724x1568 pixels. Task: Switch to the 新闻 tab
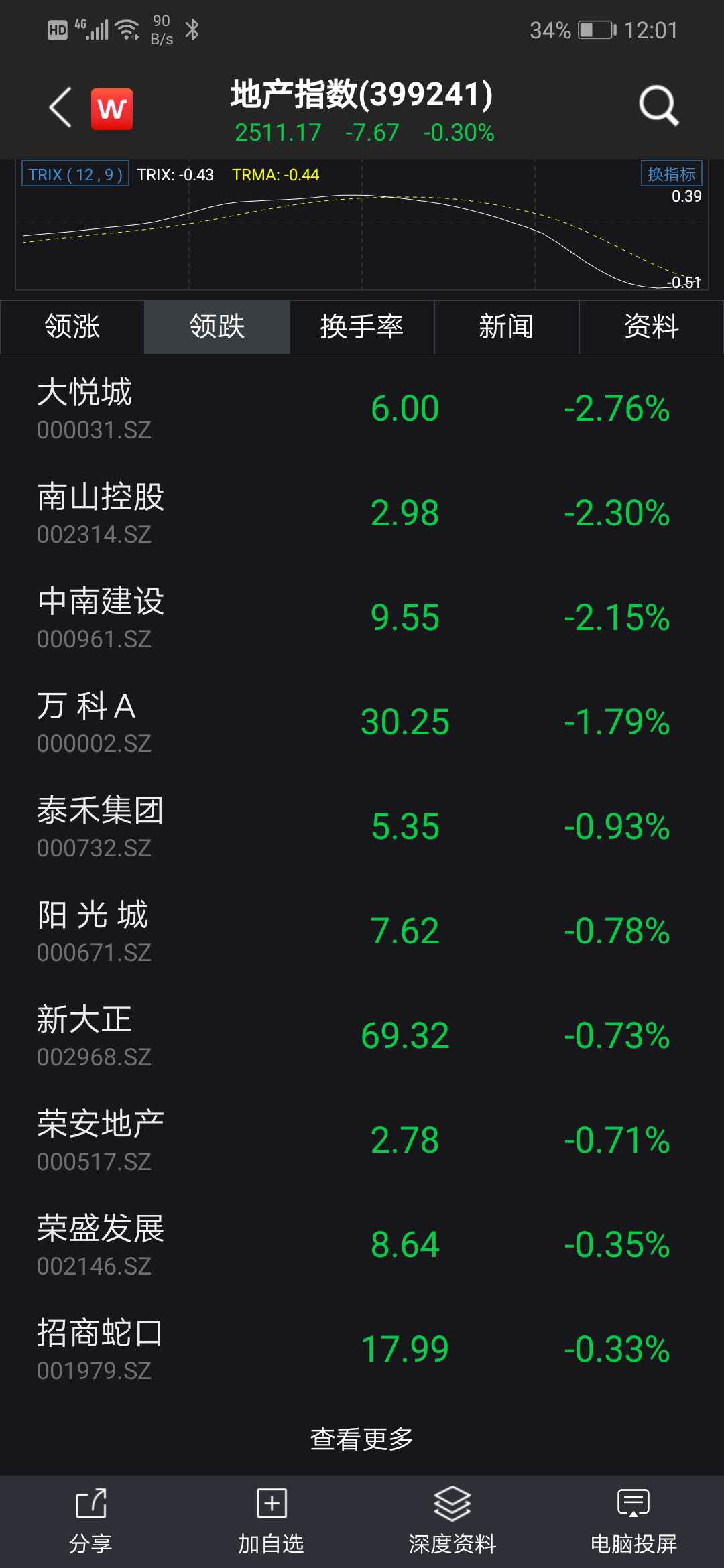click(507, 327)
